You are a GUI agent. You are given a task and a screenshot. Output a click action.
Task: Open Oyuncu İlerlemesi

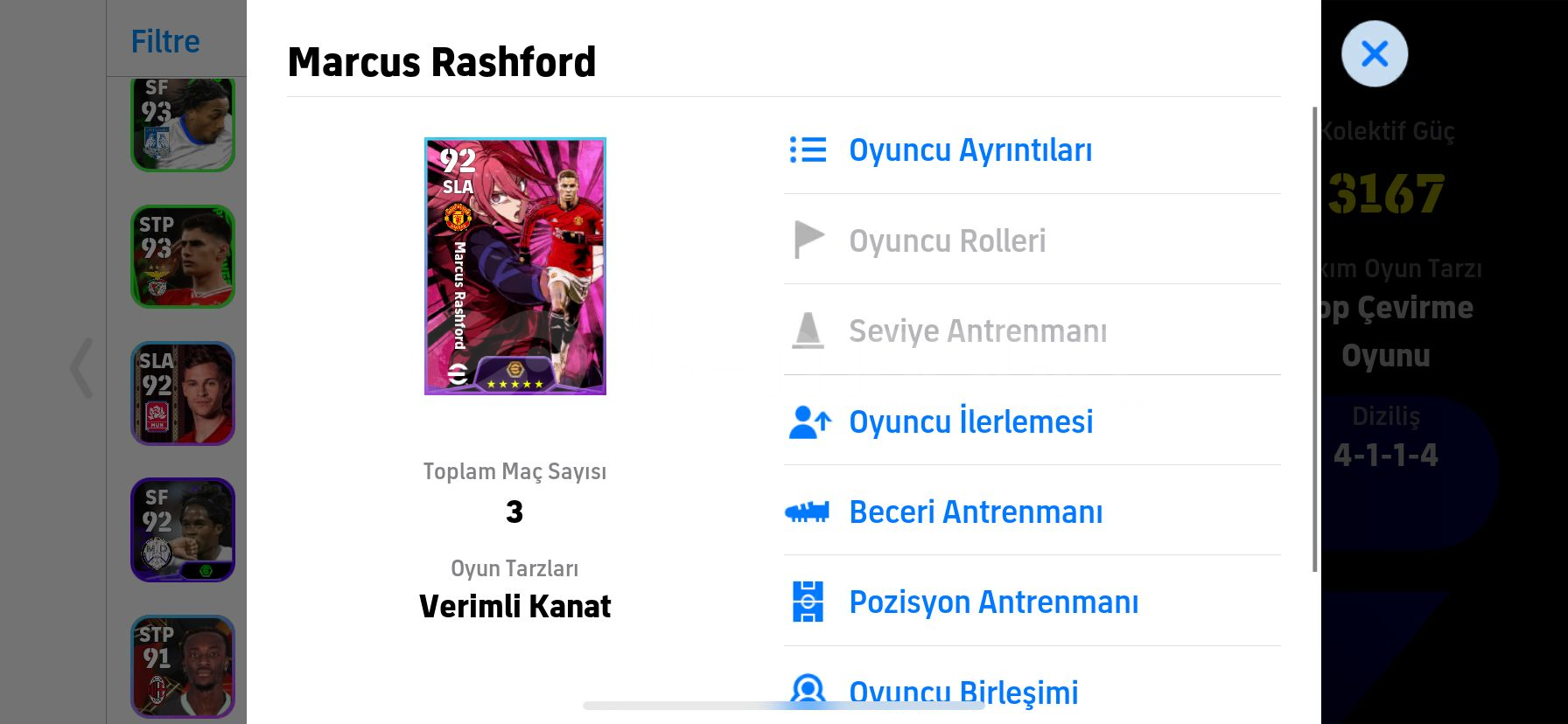[969, 422]
